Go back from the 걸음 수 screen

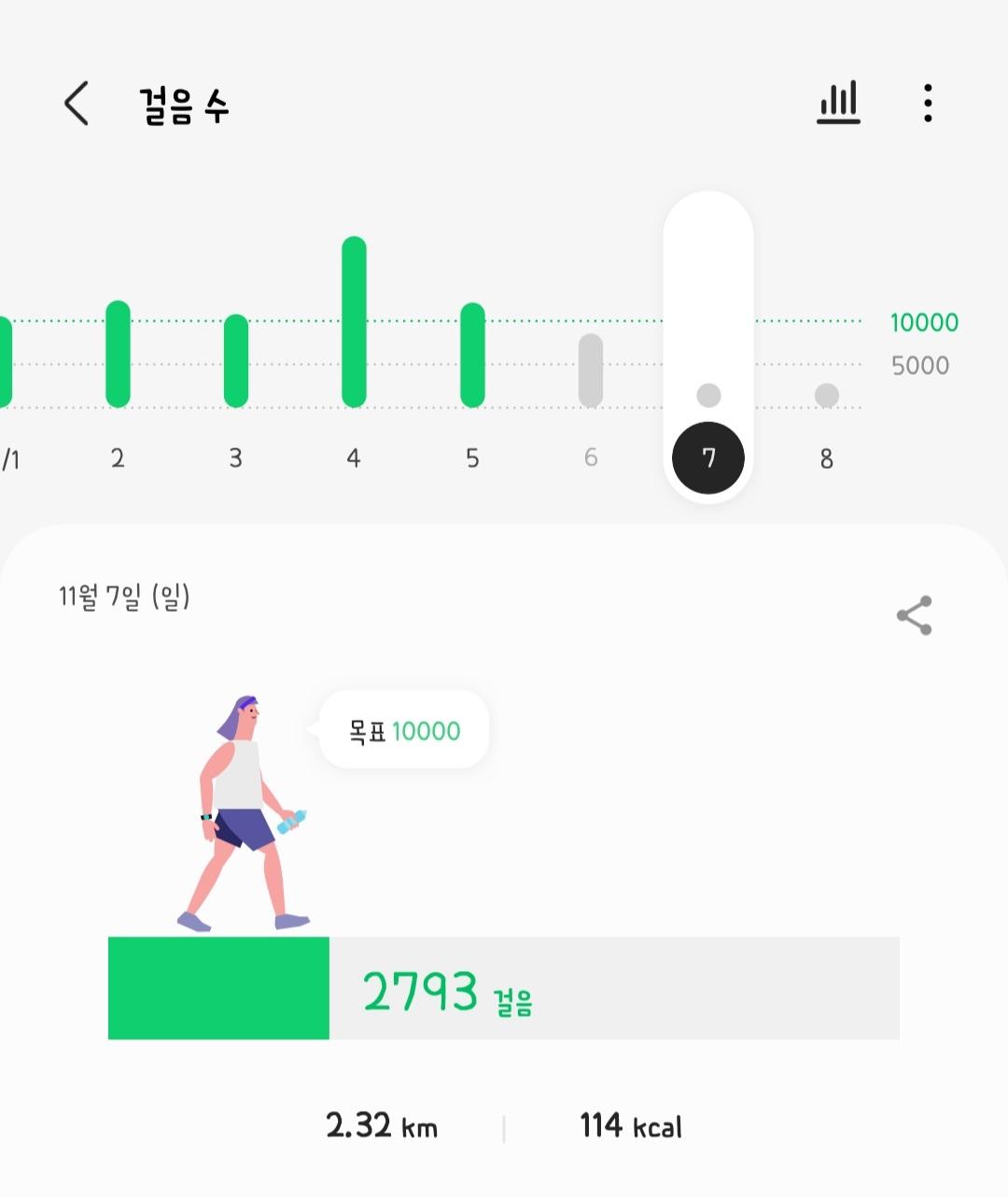coord(77,103)
